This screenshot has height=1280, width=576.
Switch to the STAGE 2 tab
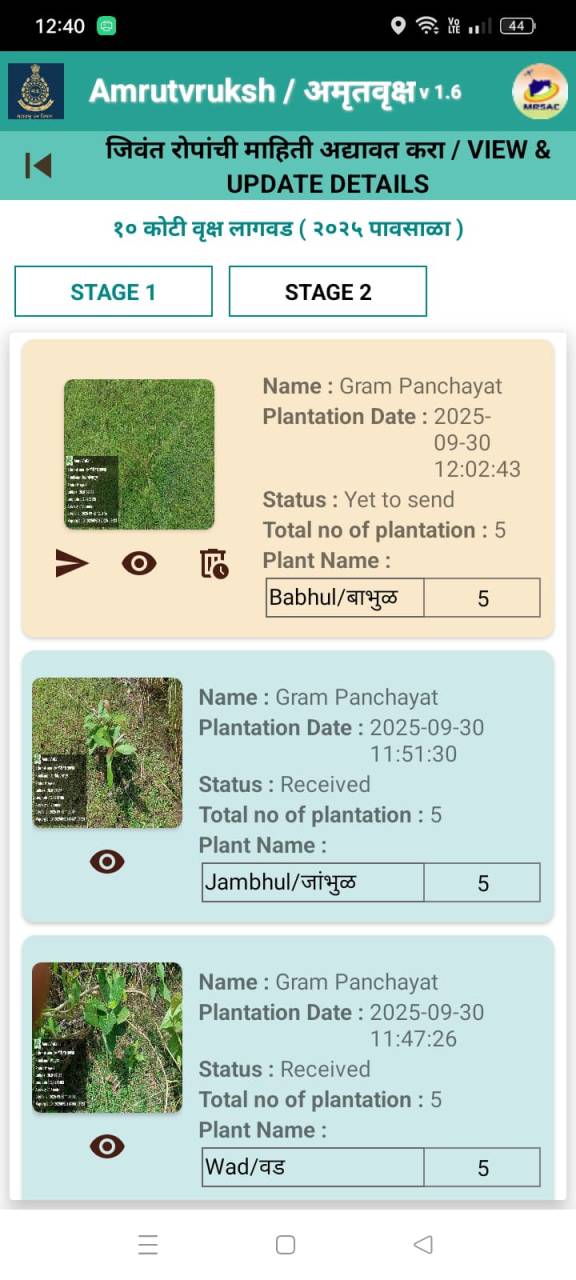(328, 292)
